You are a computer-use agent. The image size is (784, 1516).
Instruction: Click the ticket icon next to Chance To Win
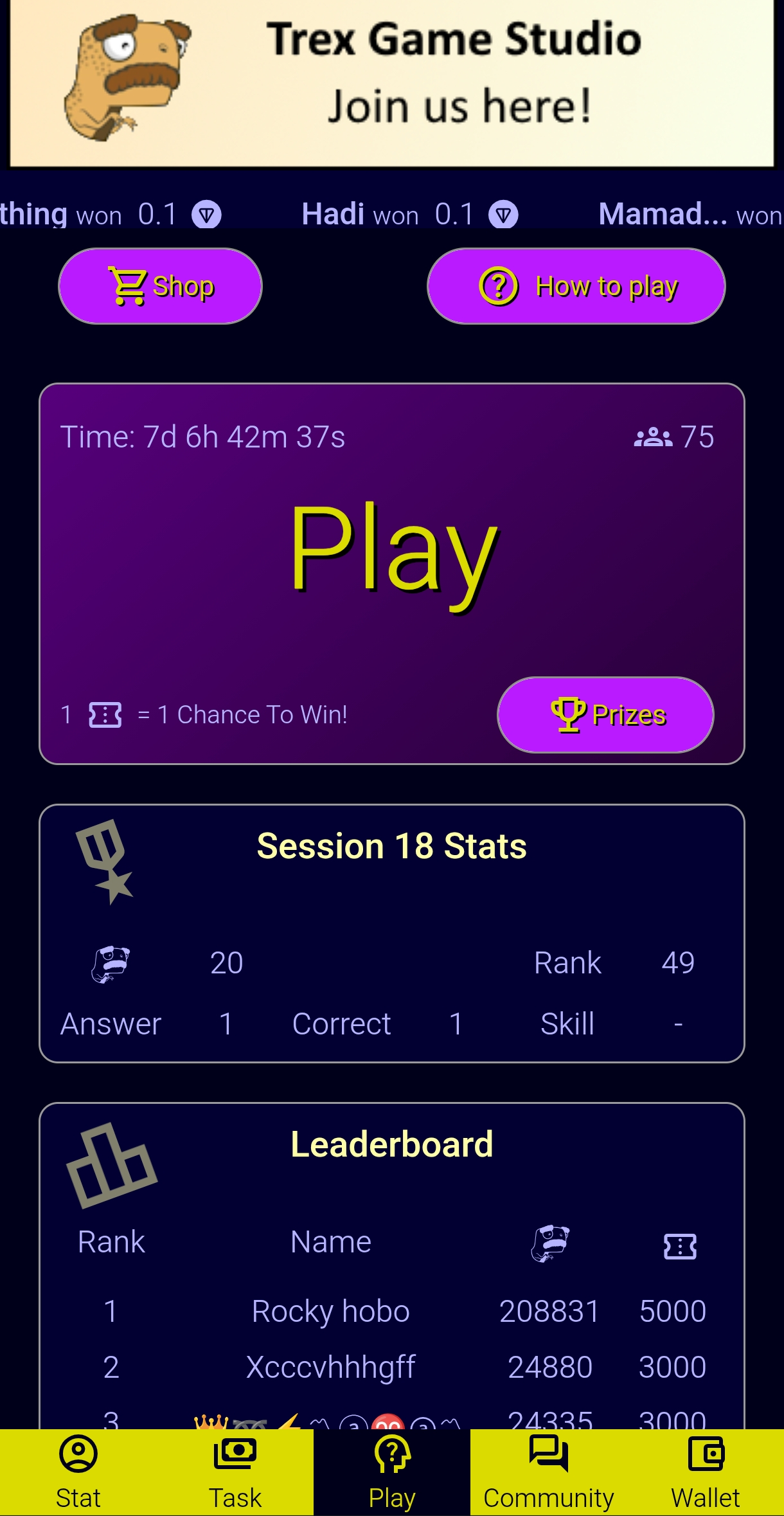coord(105,715)
